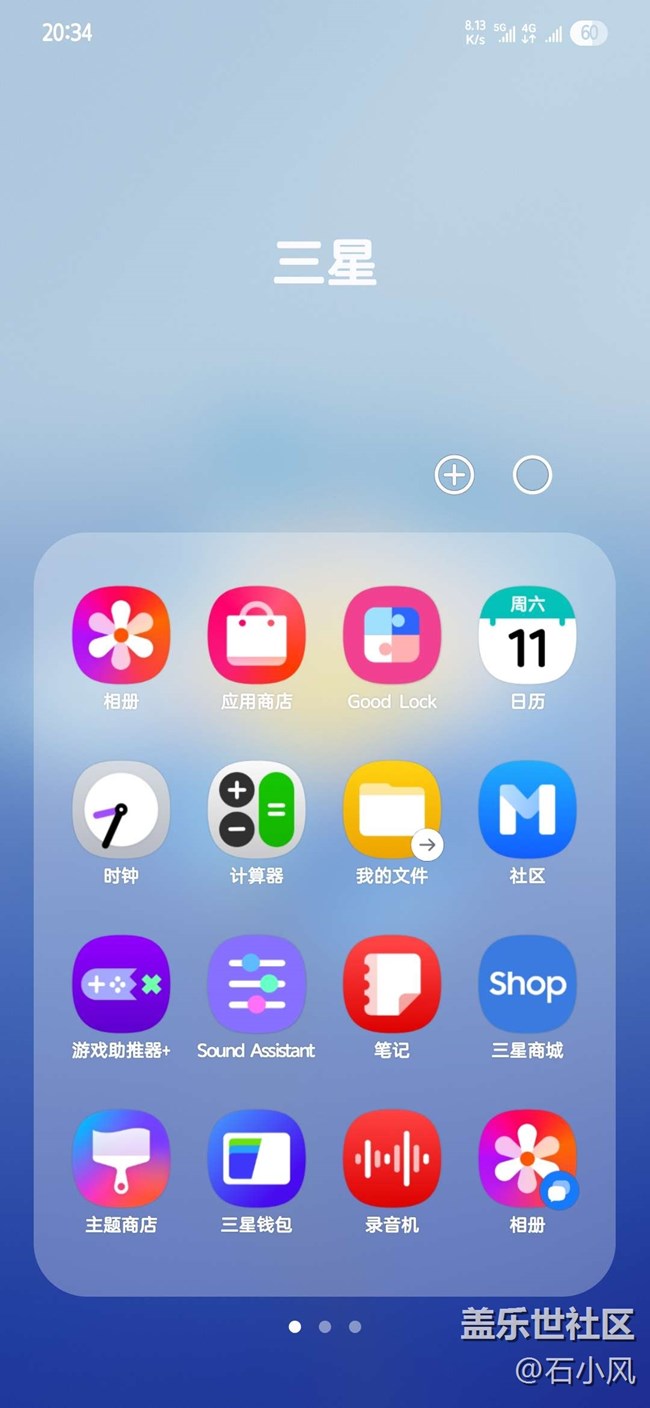Select the second folder page dot

tap(325, 1327)
